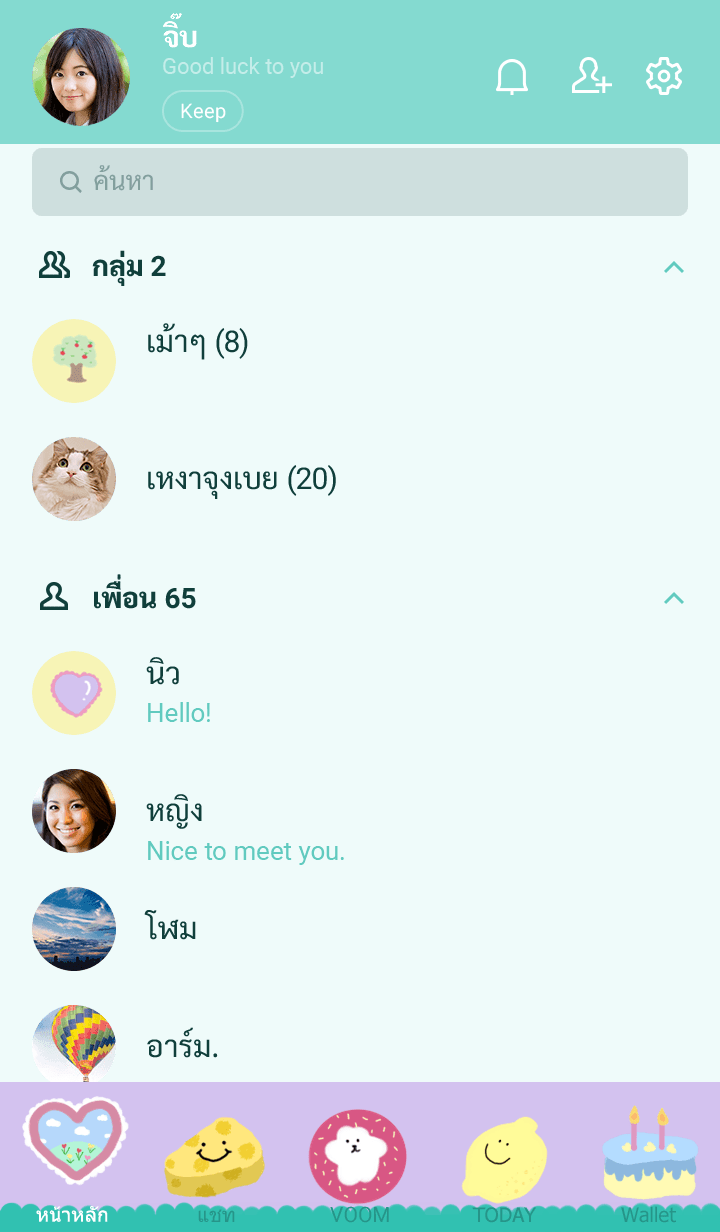Collapse the กลุ่ม 2 section

[674, 267]
